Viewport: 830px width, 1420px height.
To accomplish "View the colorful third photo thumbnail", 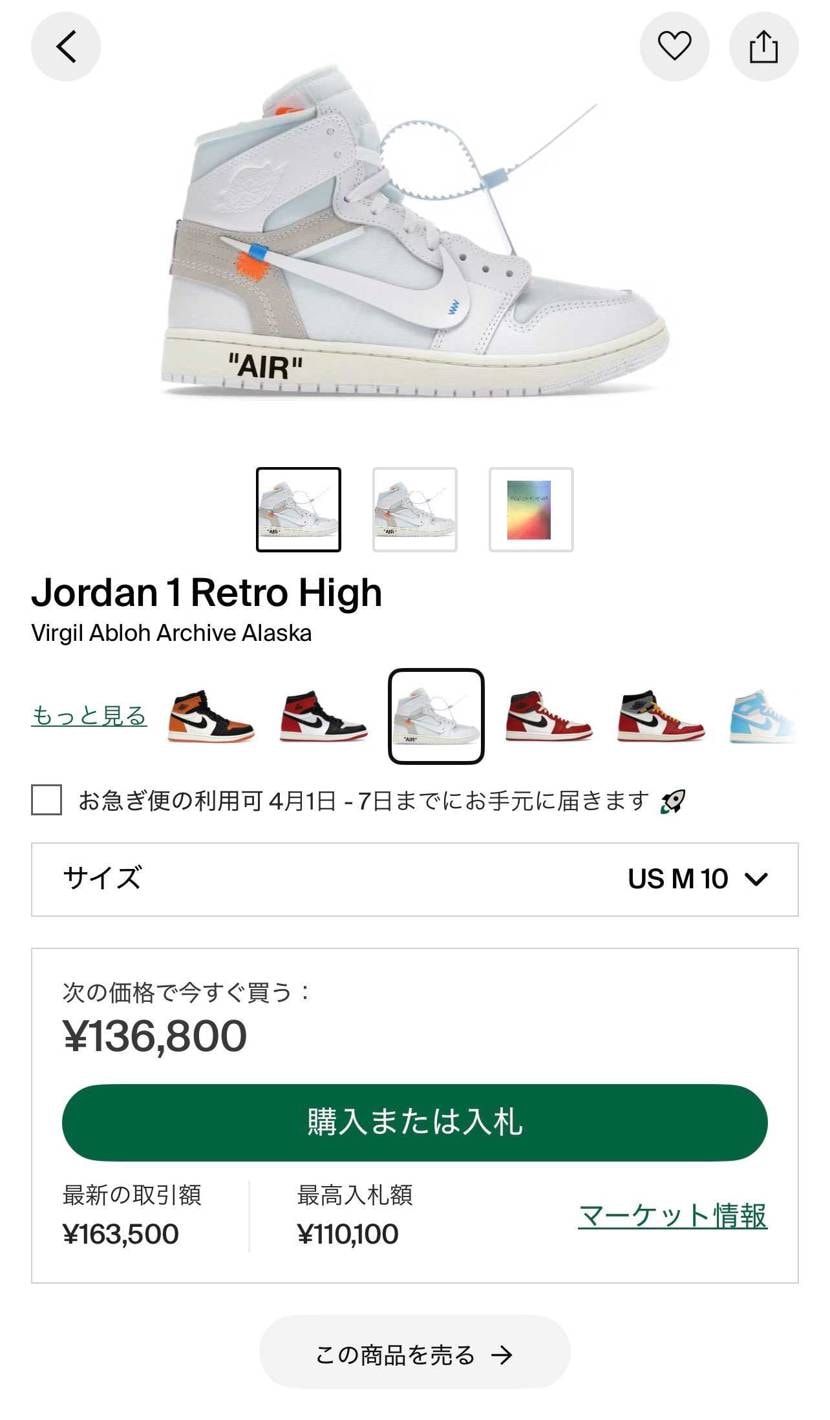I will click(x=530, y=509).
